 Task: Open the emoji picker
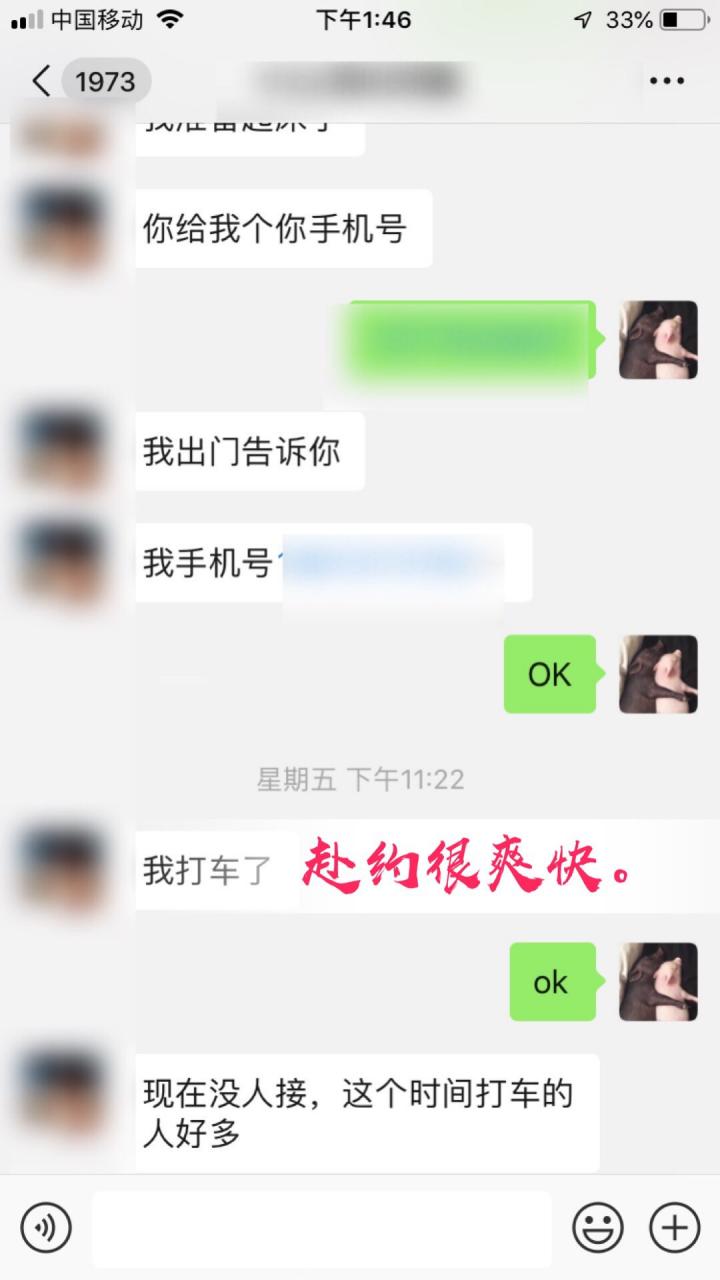(598, 1226)
